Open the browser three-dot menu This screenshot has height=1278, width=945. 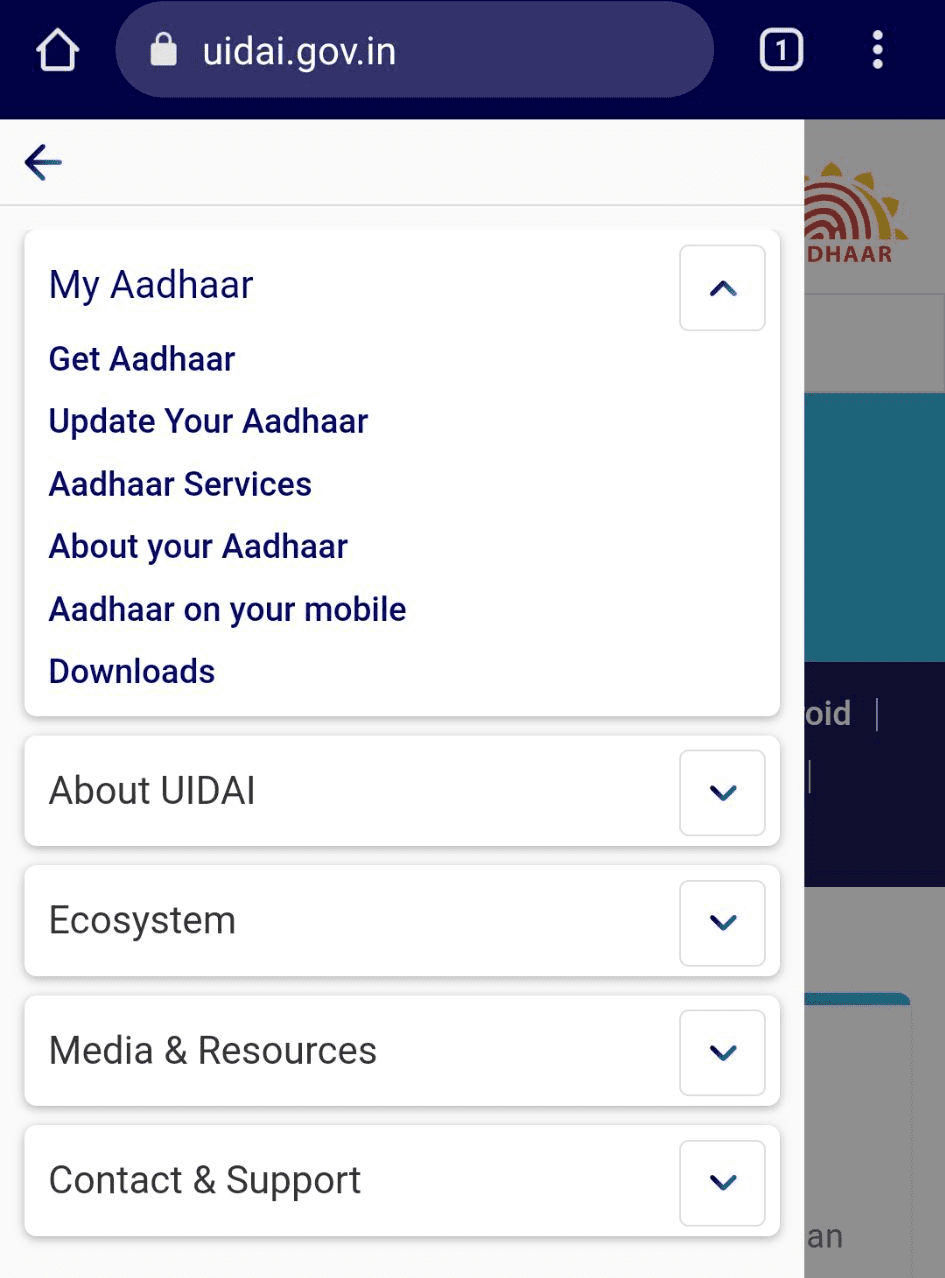(877, 48)
